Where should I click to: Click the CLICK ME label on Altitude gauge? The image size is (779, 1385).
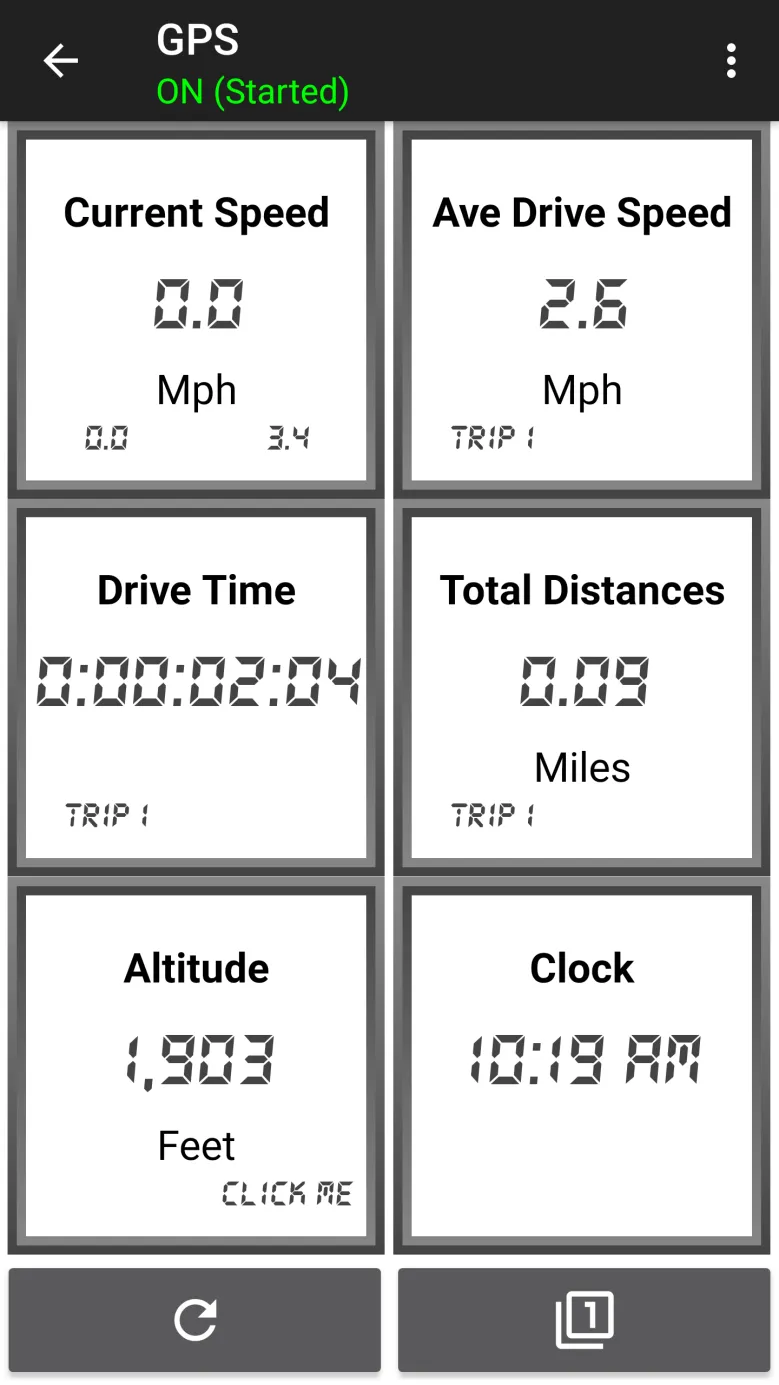(x=287, y=1192)
